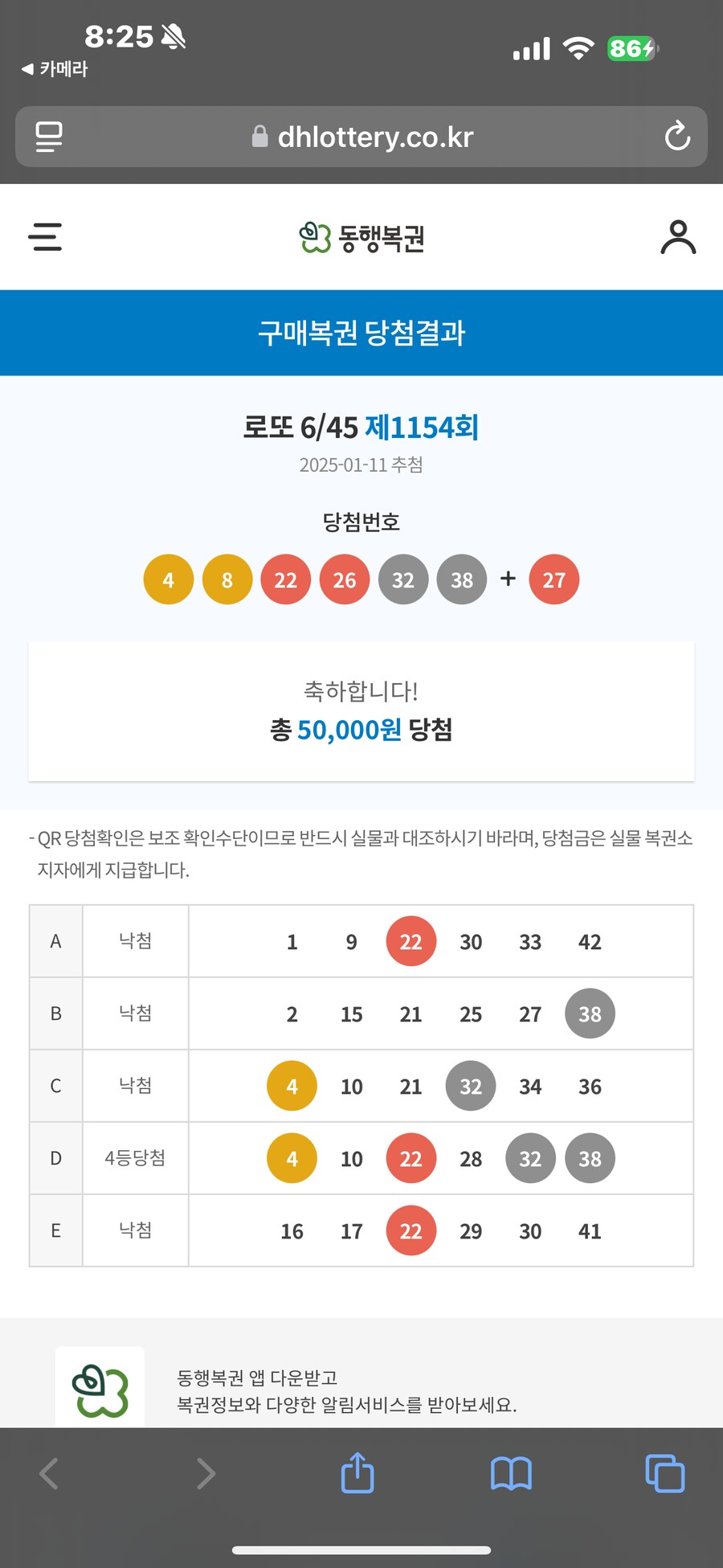Open Safari page settings menu
The width and height of the screenshot is (723, 1568).
pos(49,137)
